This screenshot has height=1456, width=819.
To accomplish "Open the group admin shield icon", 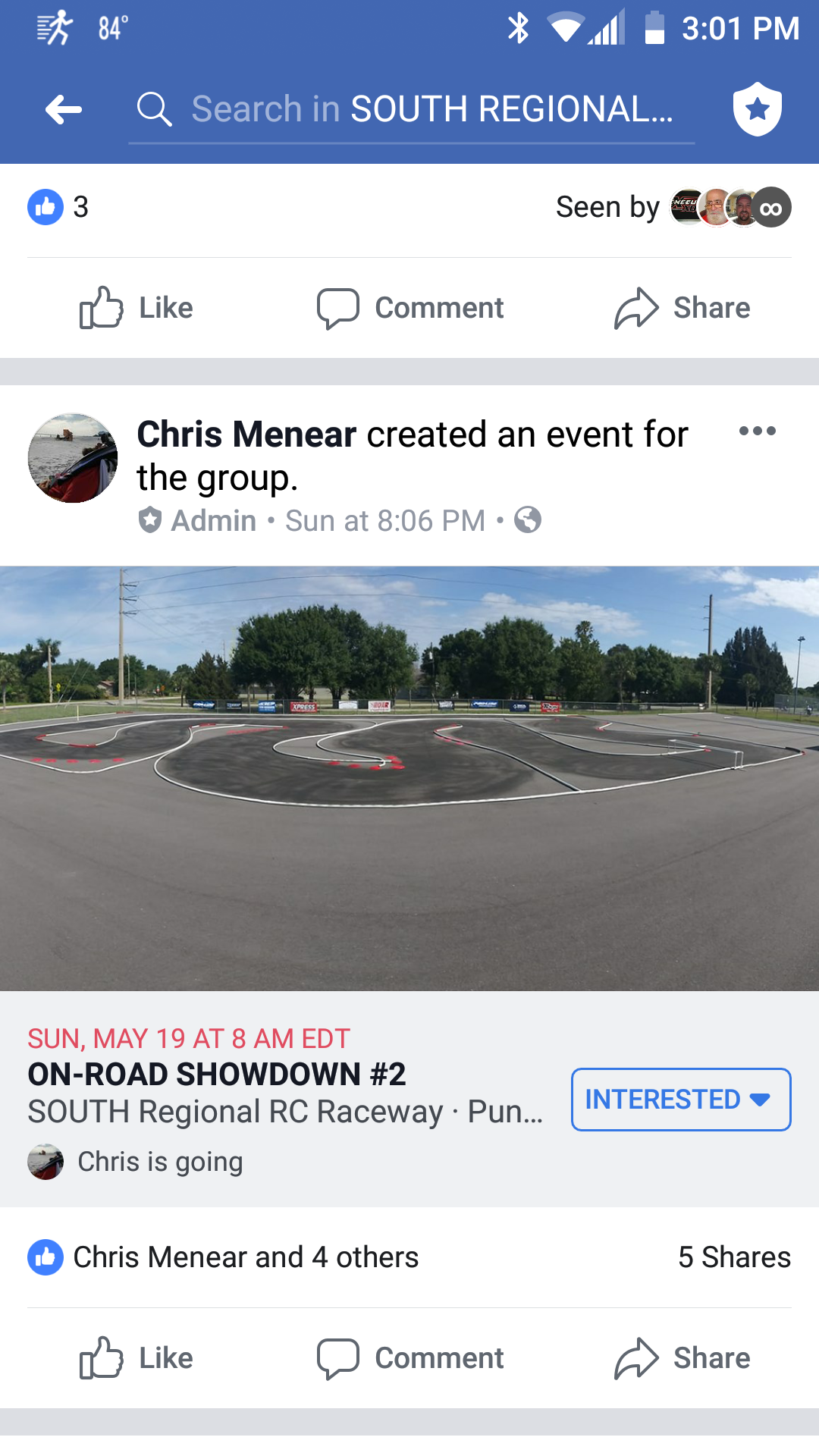I will tap(757, 110).
